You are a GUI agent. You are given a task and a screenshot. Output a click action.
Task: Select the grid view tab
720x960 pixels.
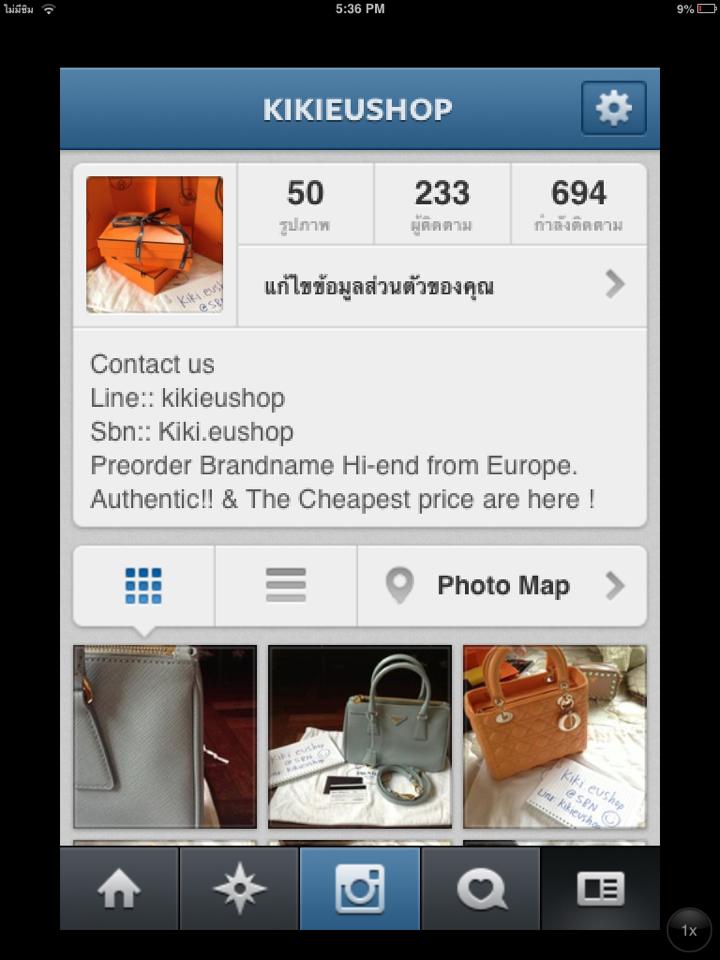coord(144,586)
